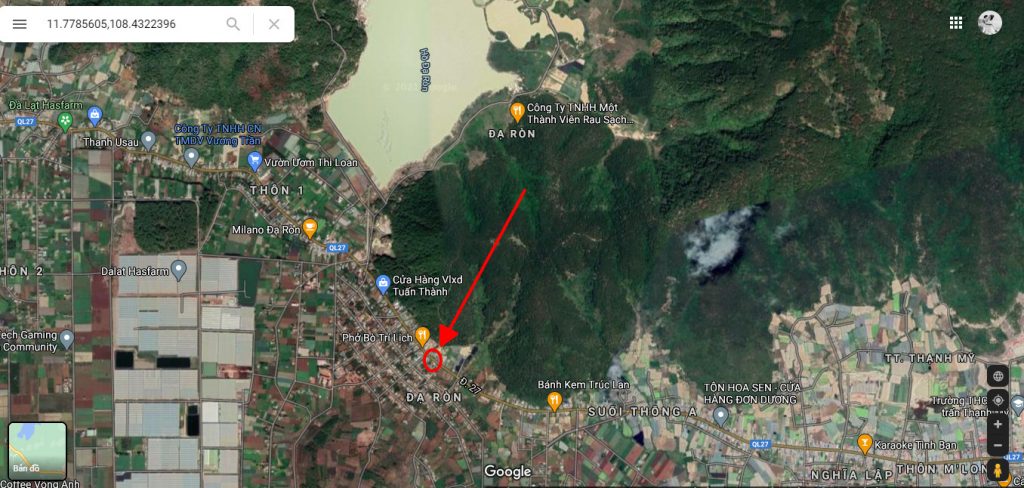This screenshot has height=488, width=1024.
Task: Open the Milano Đạ Ròn place marker
Action: pos(310,227)
